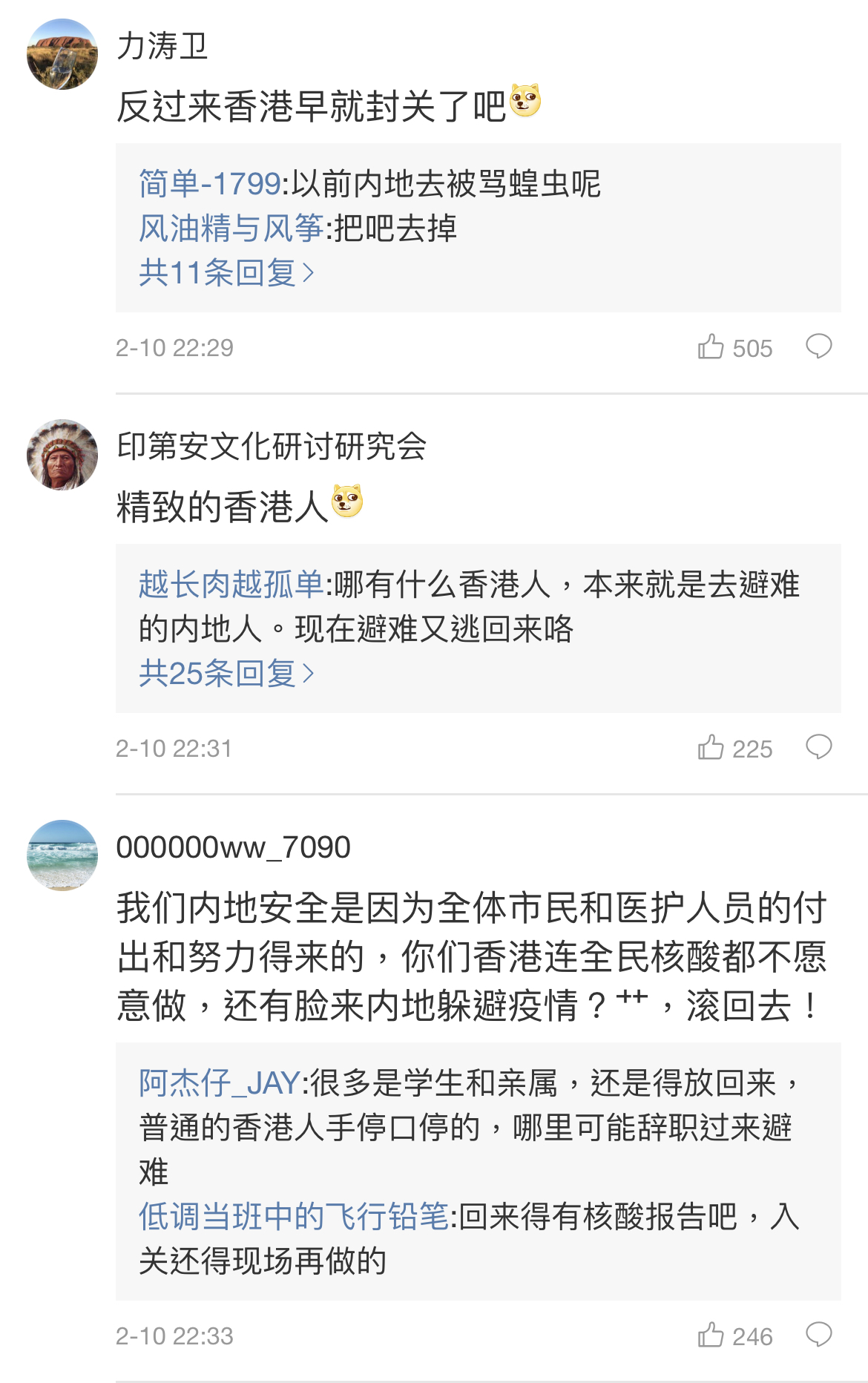868x1383 pixels.
Task: Reply to 力涛卫's comment via bubble icon
Action: coord(819,346)
